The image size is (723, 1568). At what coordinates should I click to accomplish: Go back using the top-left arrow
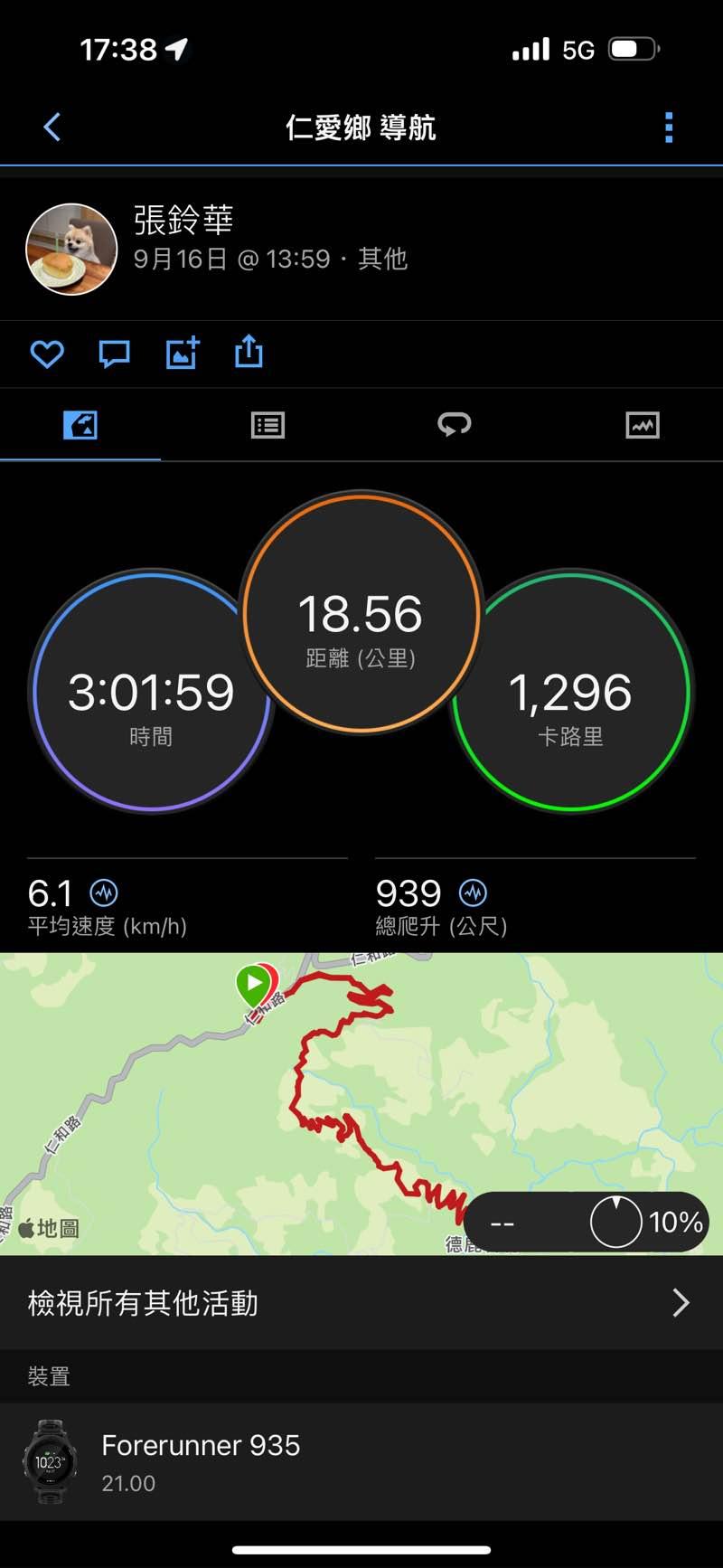[x=52, y=128]
